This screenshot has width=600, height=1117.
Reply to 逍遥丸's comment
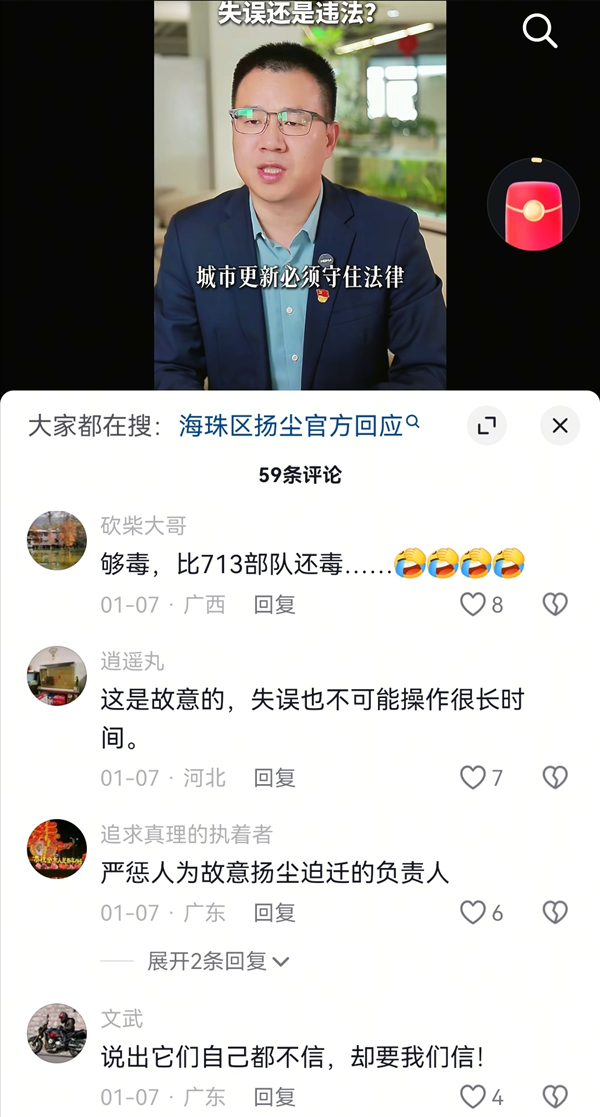click(274, 777)
